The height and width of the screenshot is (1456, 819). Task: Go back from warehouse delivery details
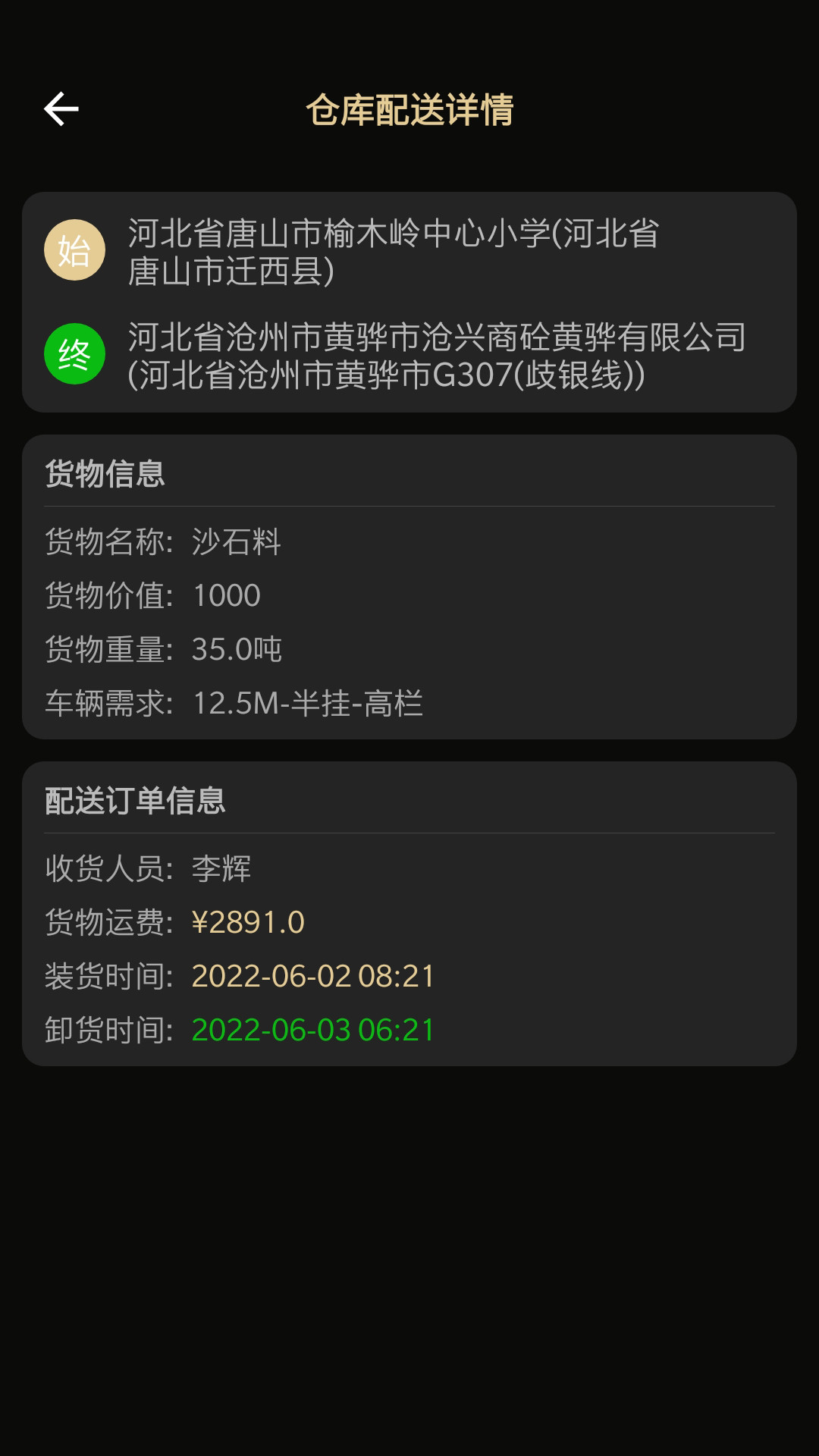pyautogui.click(x=61, y=109)
